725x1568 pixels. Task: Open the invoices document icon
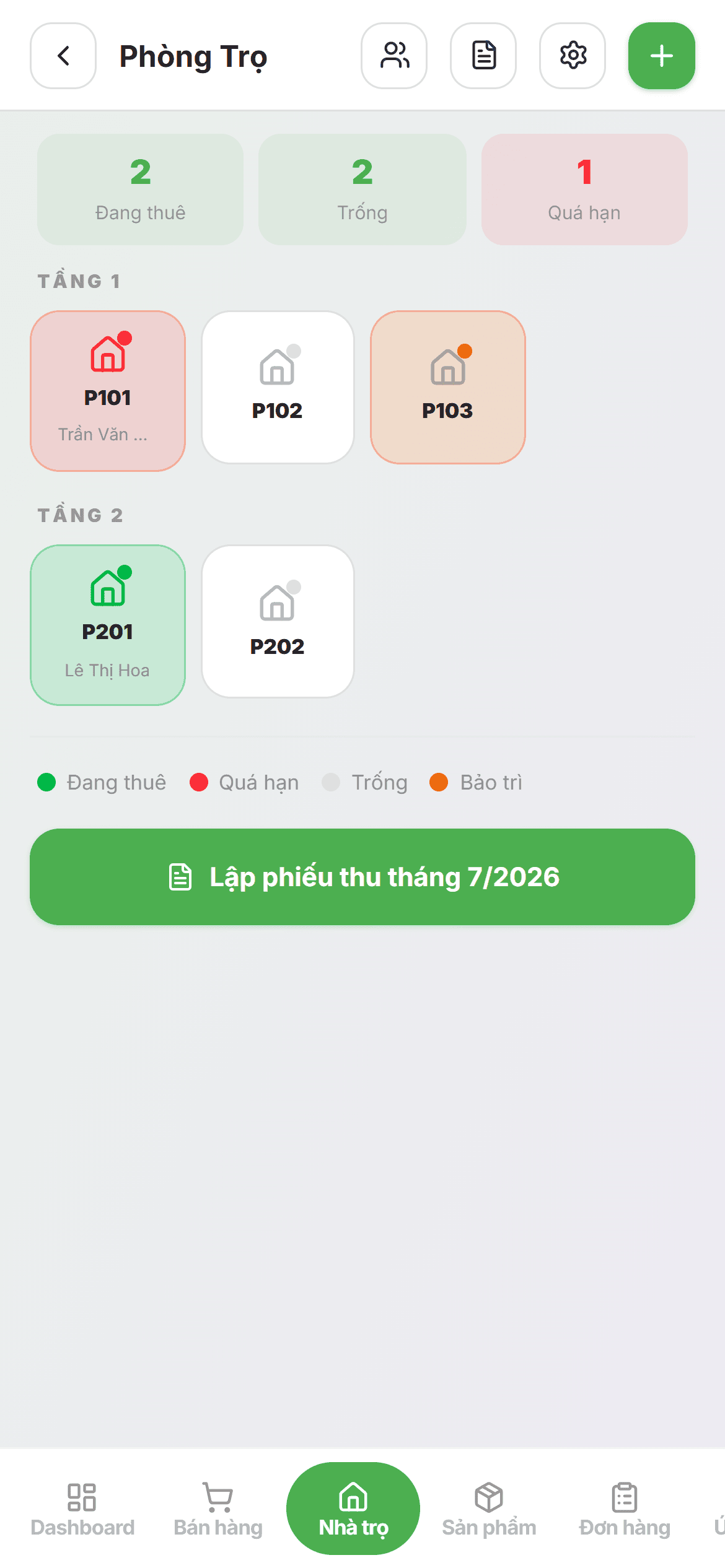click(483, 56)
